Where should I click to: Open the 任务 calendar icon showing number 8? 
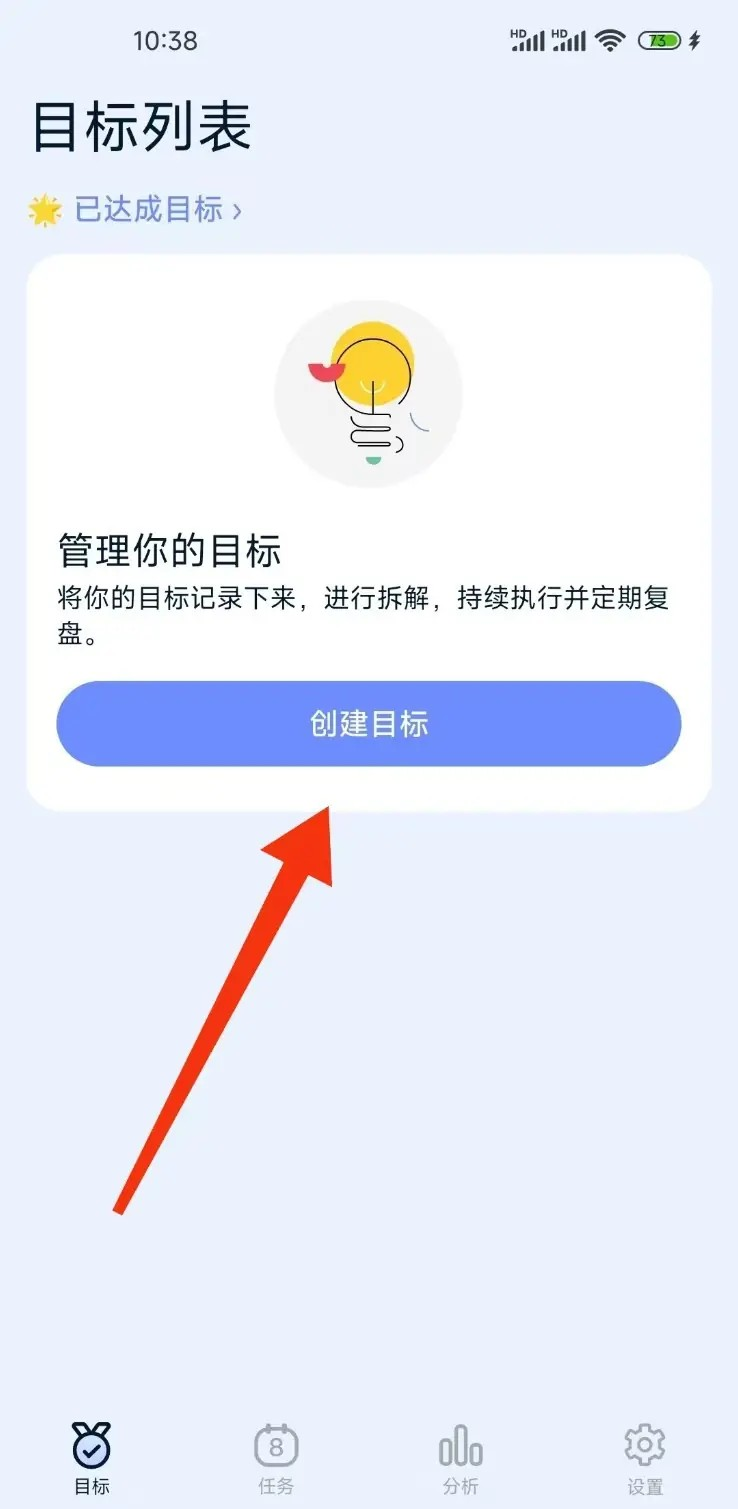pyautogui.click(x=276, y=1445)
